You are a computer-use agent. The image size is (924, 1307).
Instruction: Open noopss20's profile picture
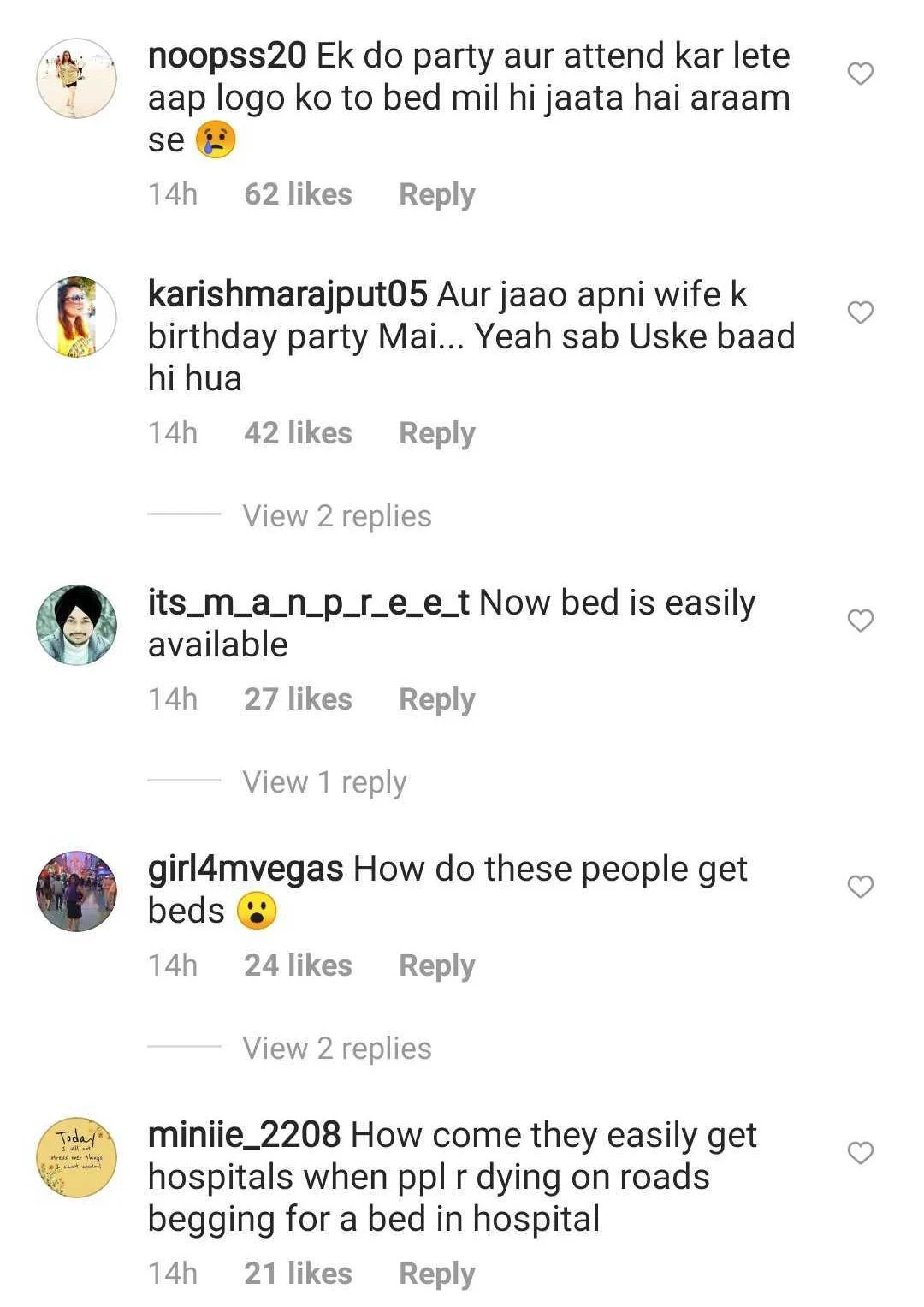click(x=77, y=78)
